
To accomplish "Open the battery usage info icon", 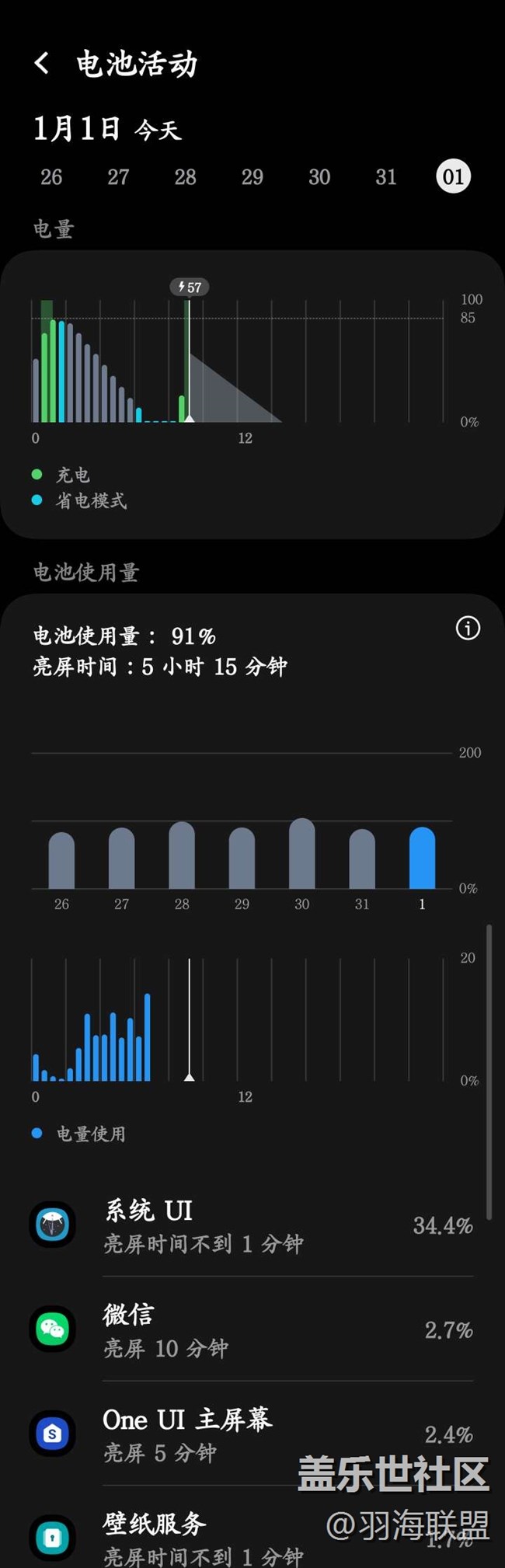I will (468, 629).
